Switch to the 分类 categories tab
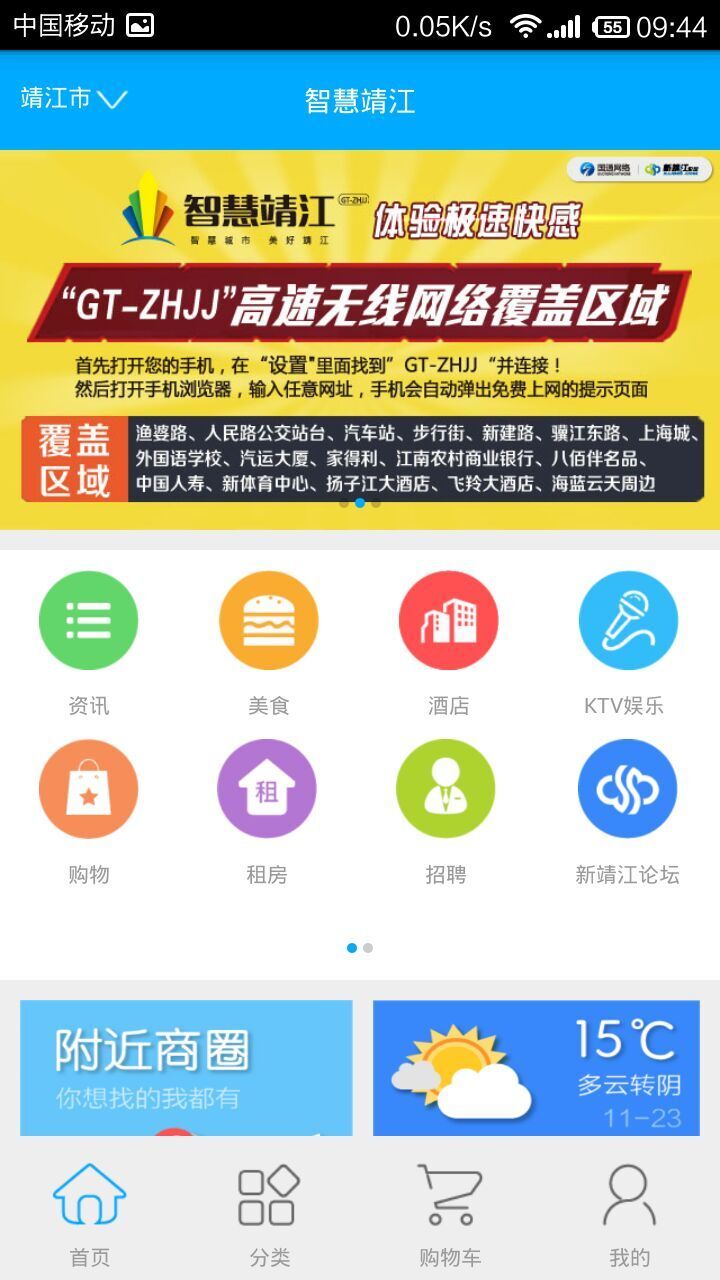720x1280 pixels. (x=270, y=1214)
